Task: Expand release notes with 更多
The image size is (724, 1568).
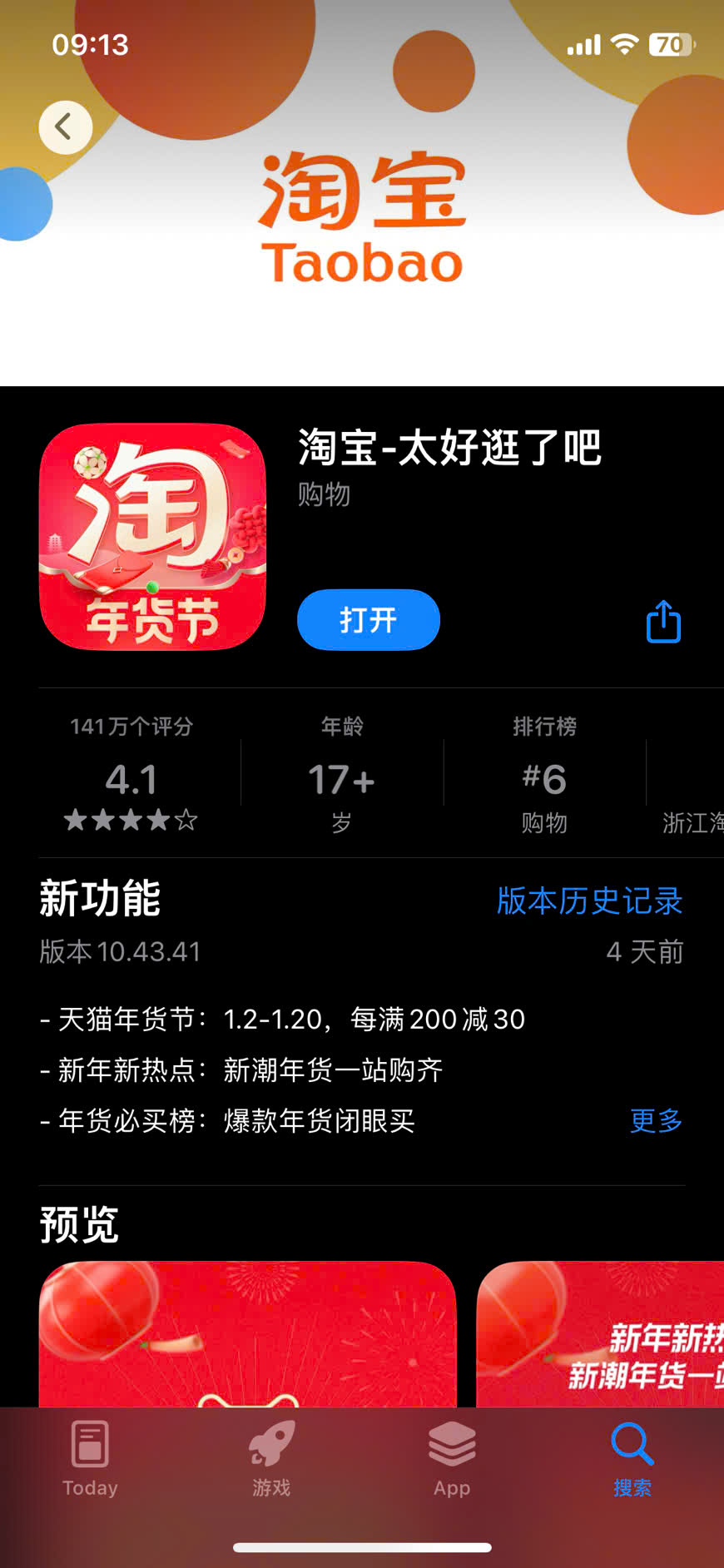Action: tap(656, 1120)
